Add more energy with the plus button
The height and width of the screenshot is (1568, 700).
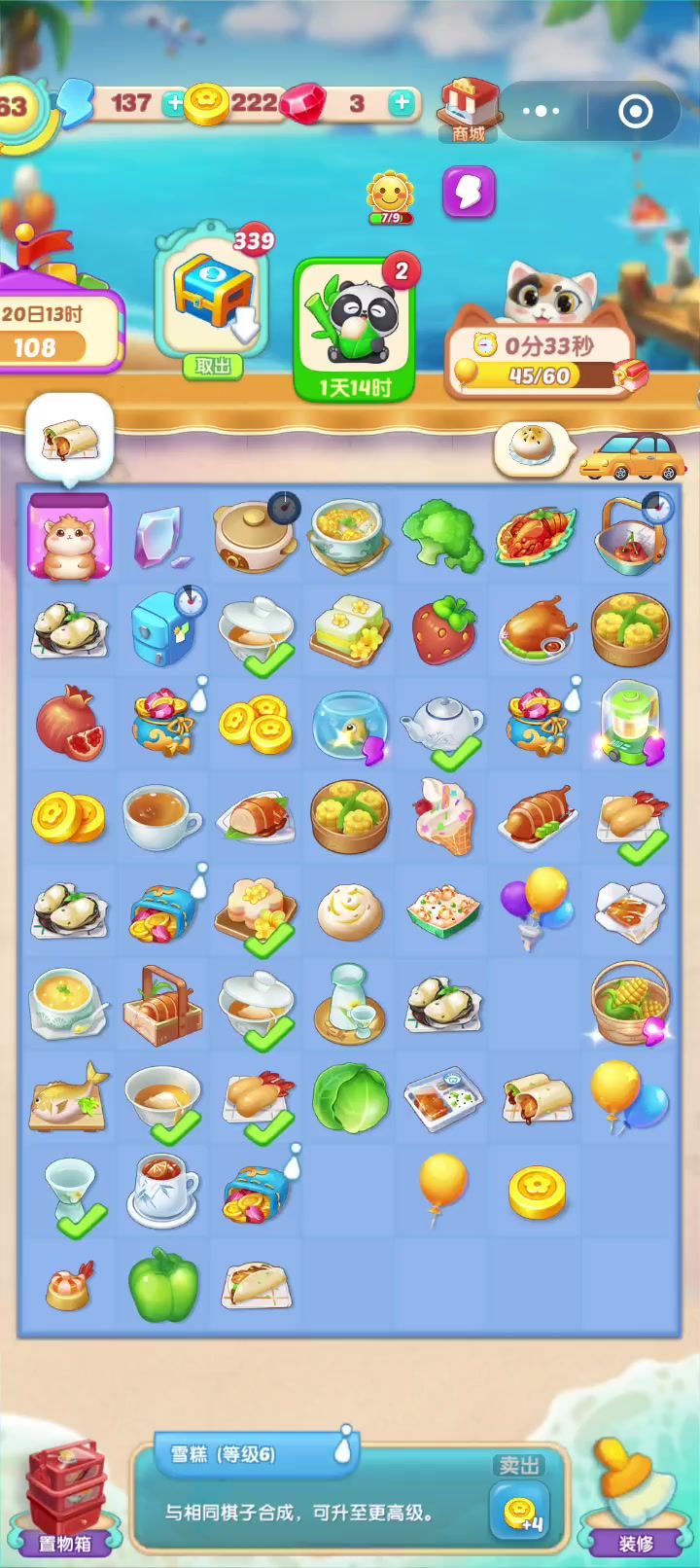click(173, 103)
